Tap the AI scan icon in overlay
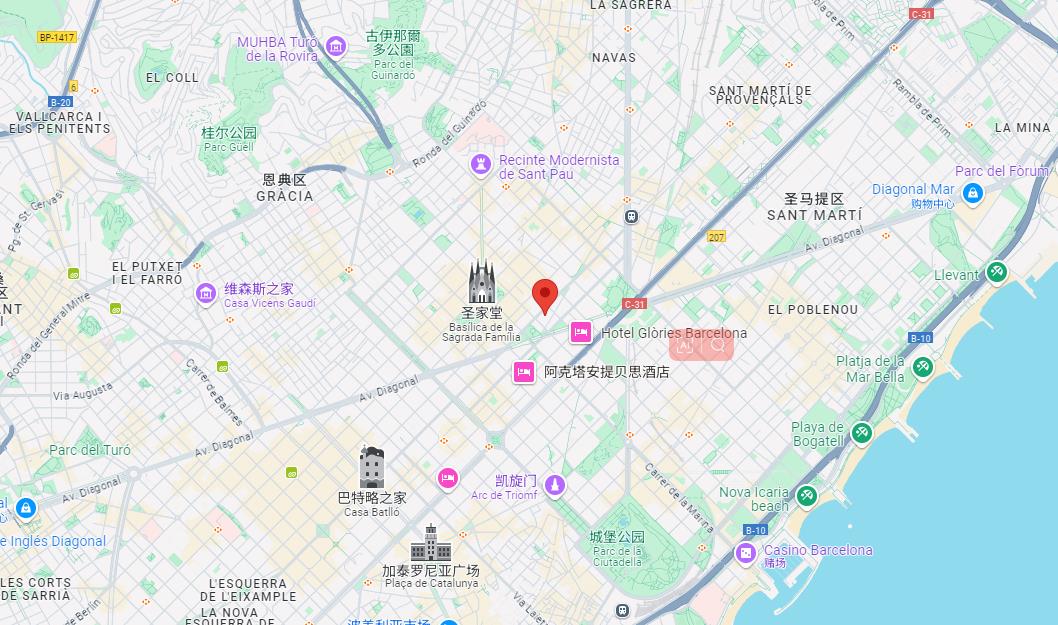This screenshot has width=1058, height=625. pyautogui.click(x=685, y=345)
